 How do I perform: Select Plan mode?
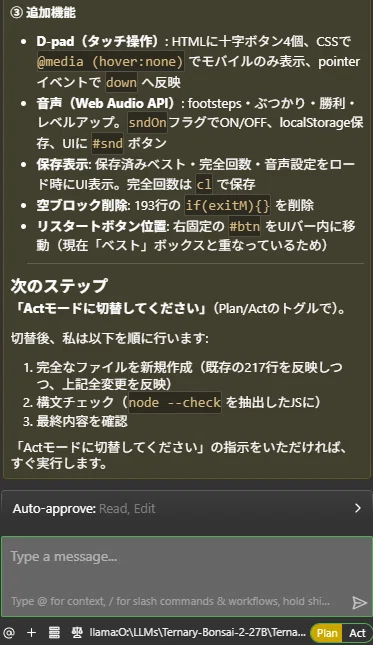327,633
